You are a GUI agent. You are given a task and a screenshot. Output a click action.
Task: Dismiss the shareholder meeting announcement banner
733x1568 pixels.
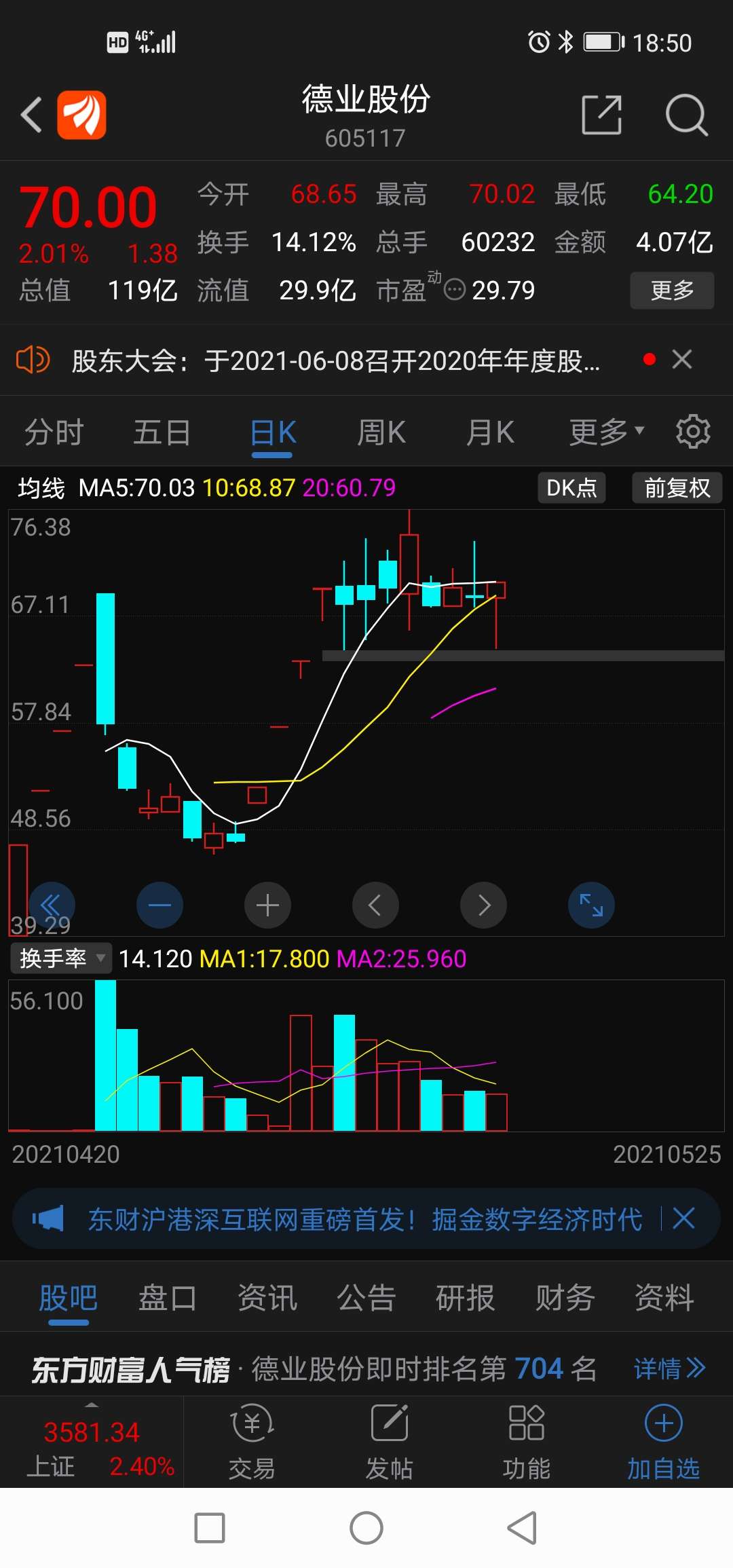(682, 360)
